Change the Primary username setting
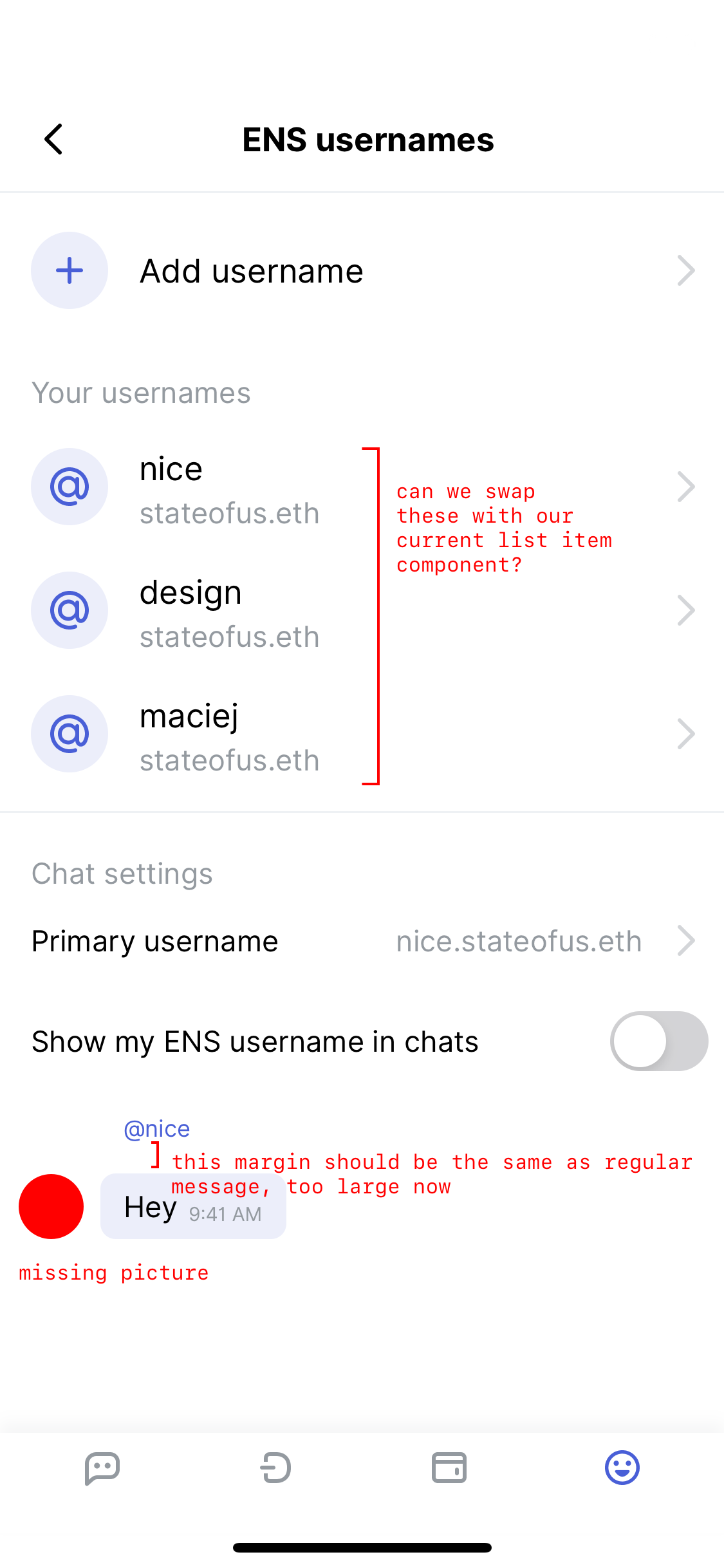The image size is (724, 1568). (x=362, y=942)
